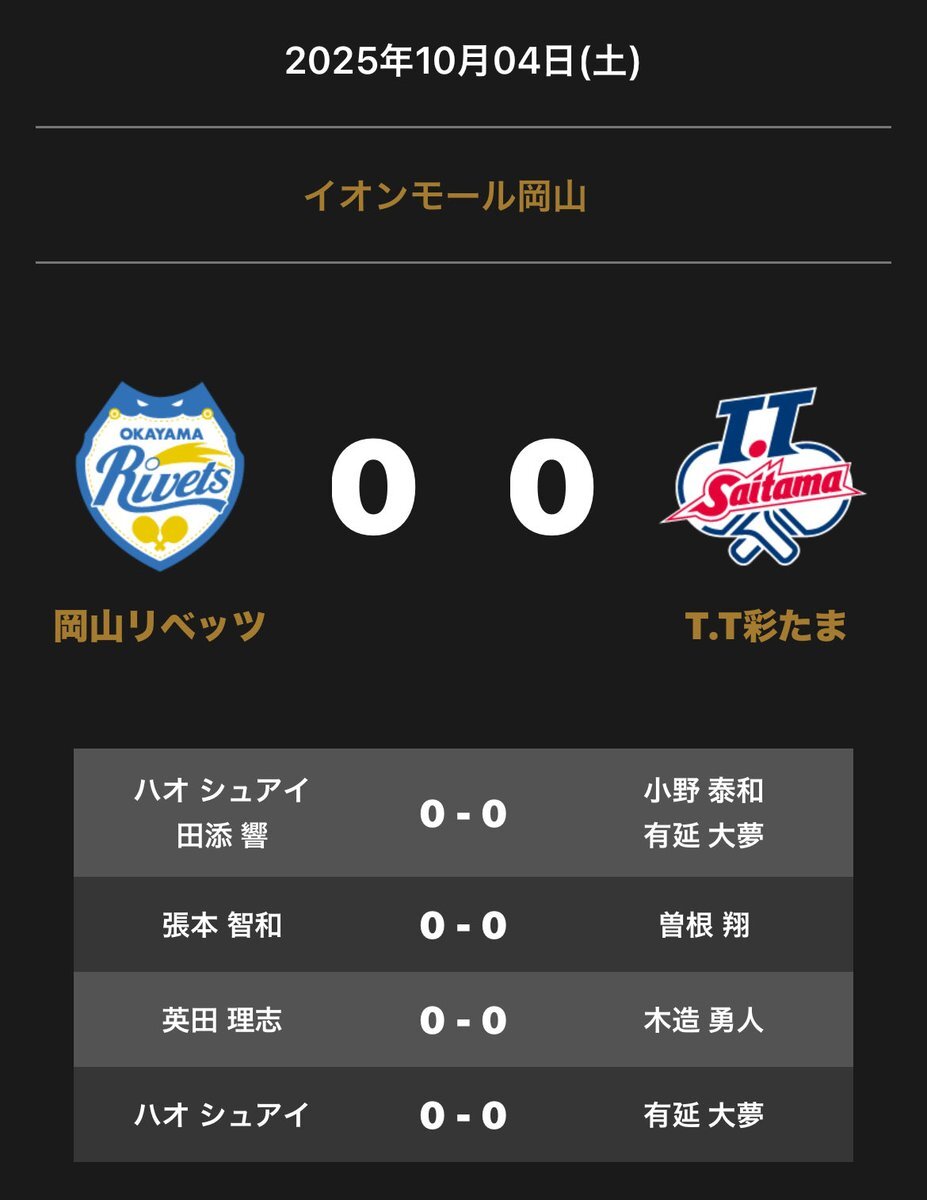Image resolution: width=927 pixels, height=1200 pixels.
Task: Open the T.T彩たま team page link
Action: click(x=766, y=627)
